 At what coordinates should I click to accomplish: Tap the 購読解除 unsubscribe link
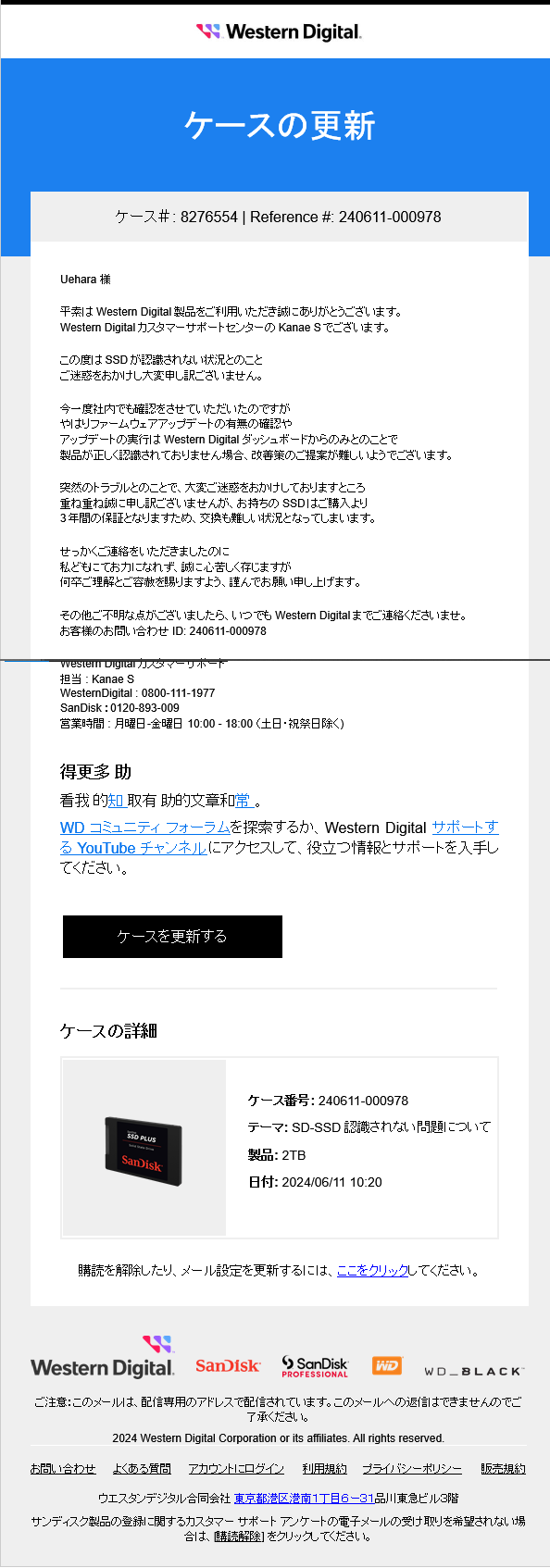239,1537
